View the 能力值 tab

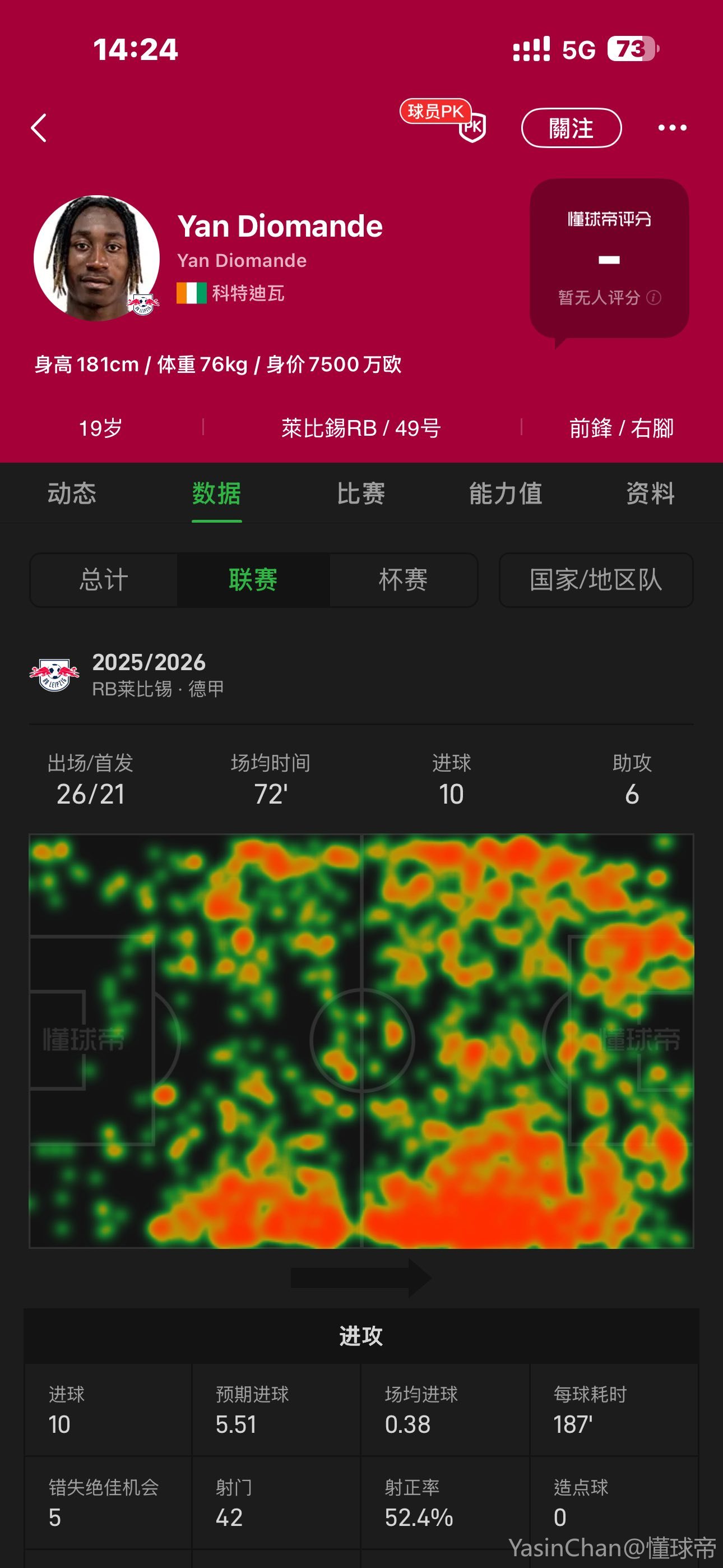[x=505, y=493]
